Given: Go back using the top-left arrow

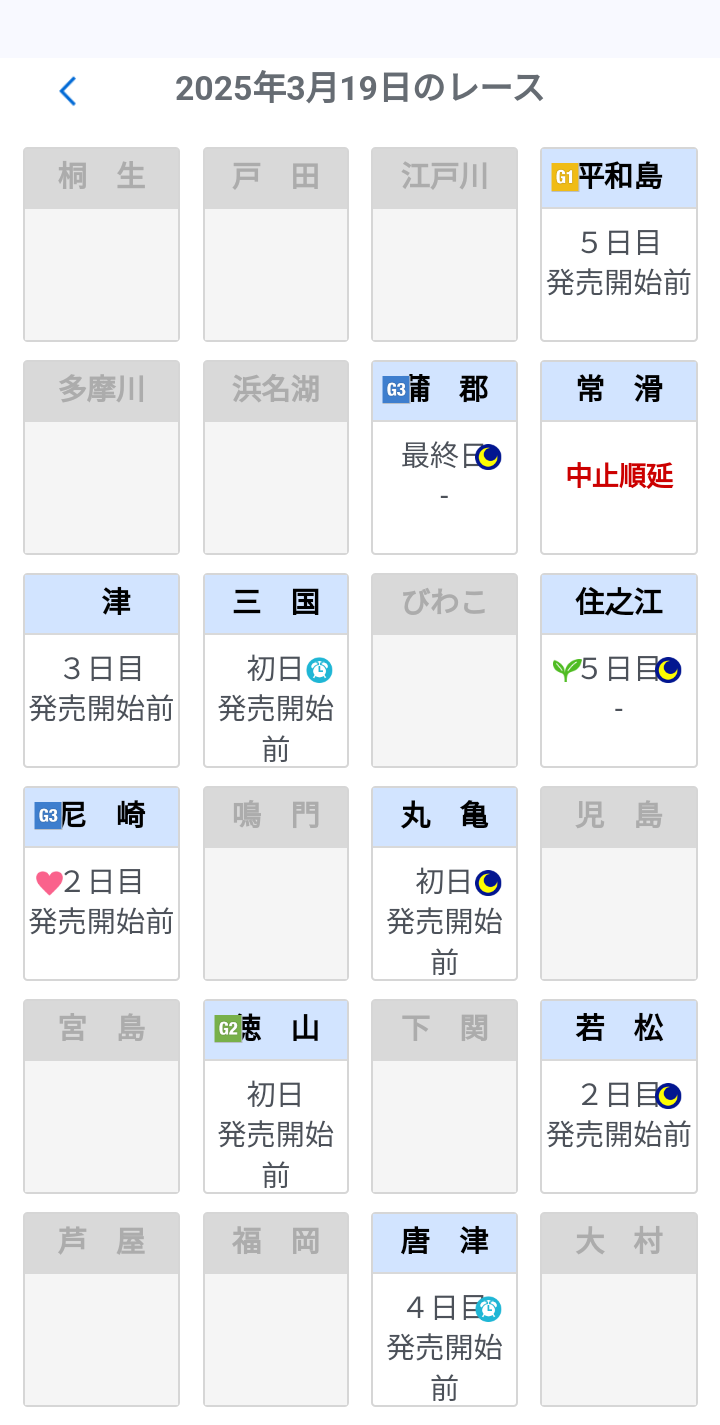Looking at the screenshot, I should [x=68, y=91].
